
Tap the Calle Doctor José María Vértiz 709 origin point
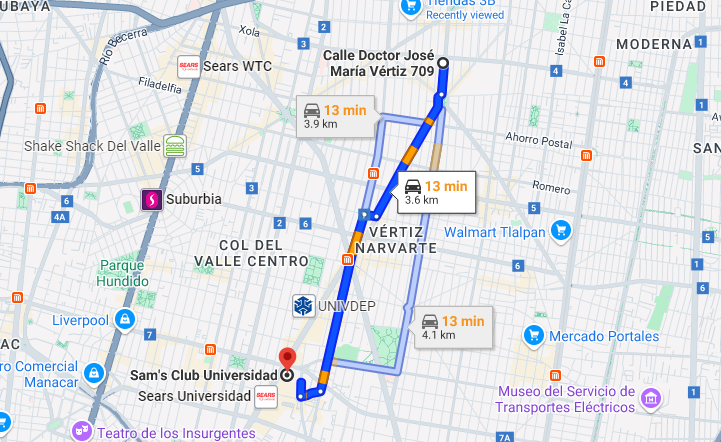click(443, 64)
